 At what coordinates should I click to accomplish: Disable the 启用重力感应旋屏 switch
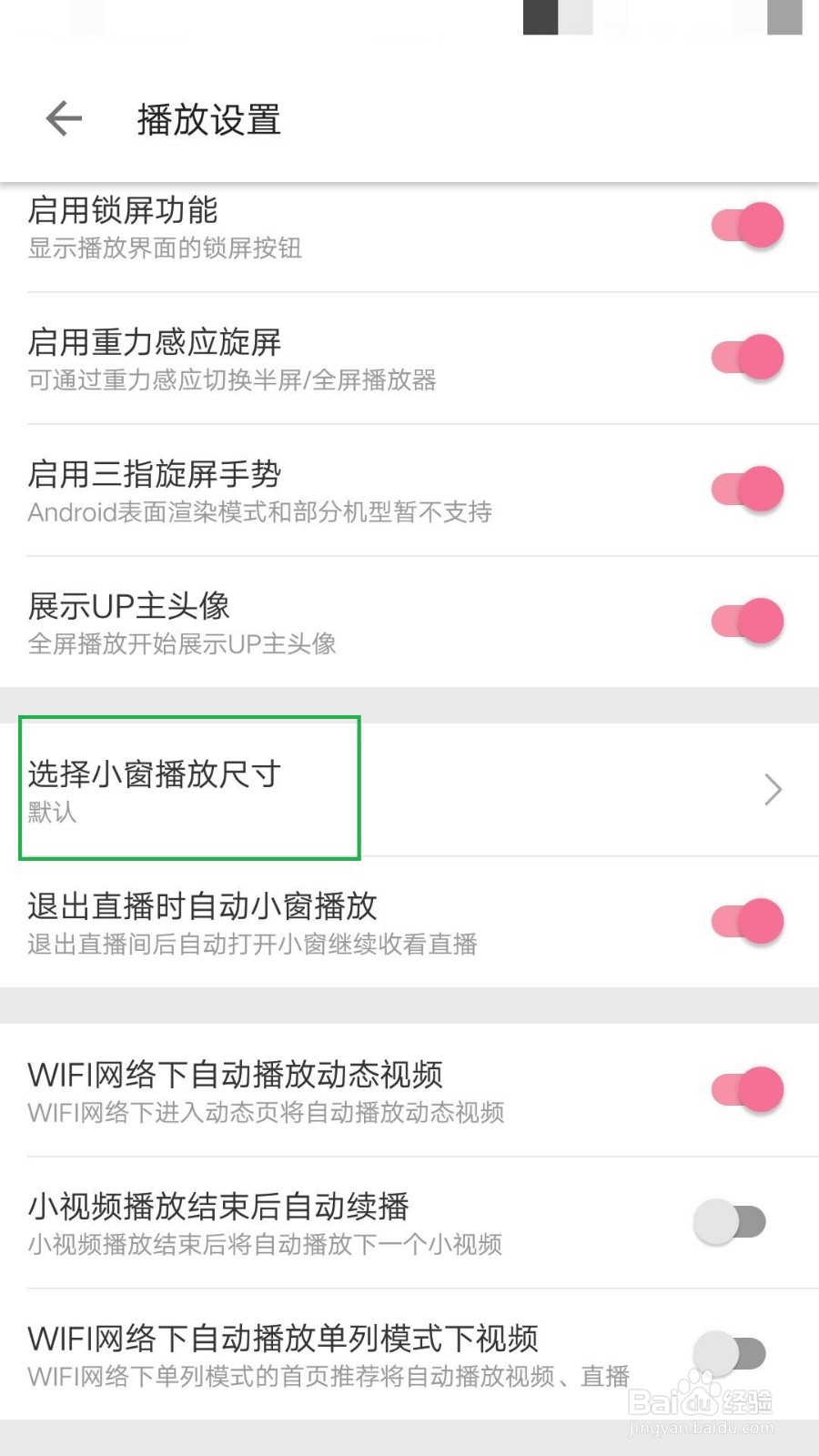click(746, 357)
